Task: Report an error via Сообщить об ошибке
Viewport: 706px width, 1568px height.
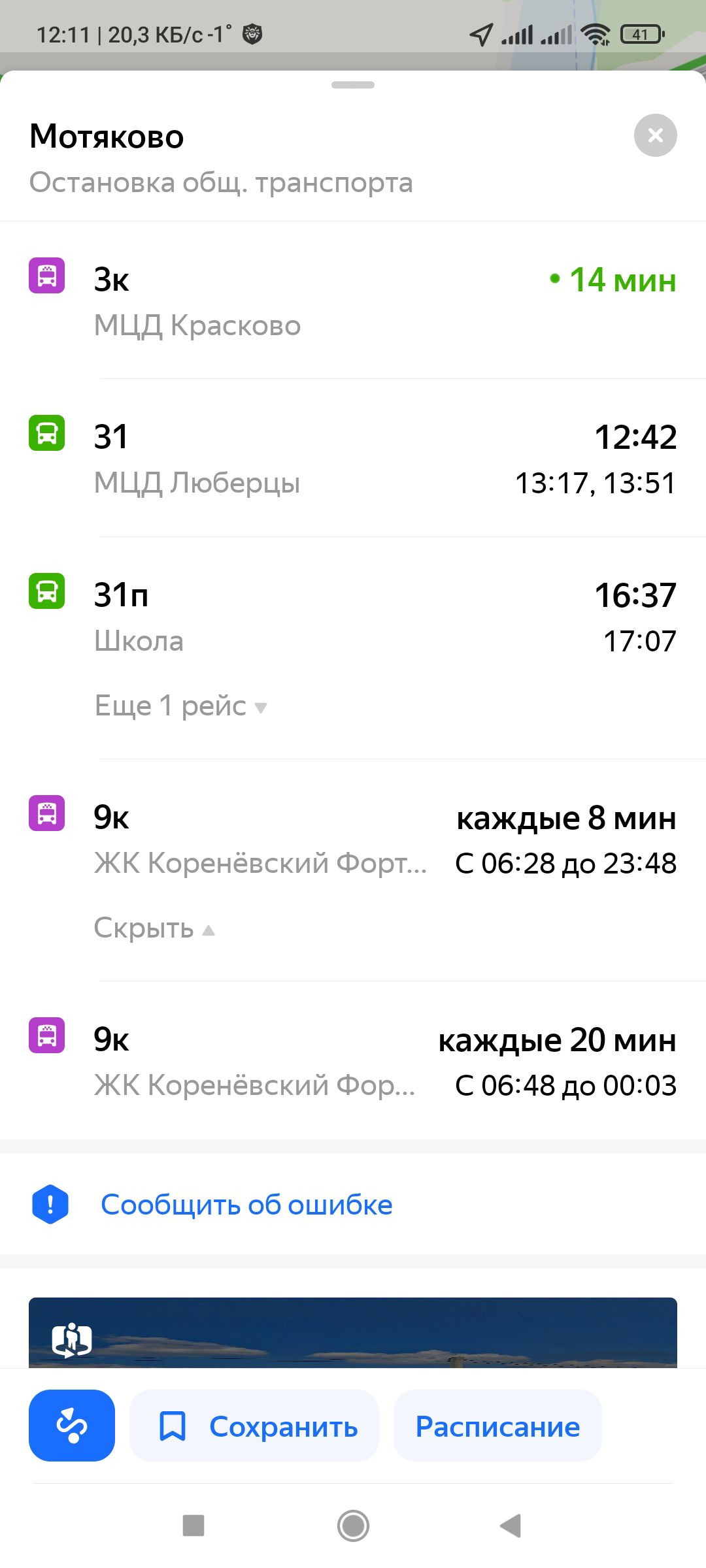Action: click(246, 1205)
